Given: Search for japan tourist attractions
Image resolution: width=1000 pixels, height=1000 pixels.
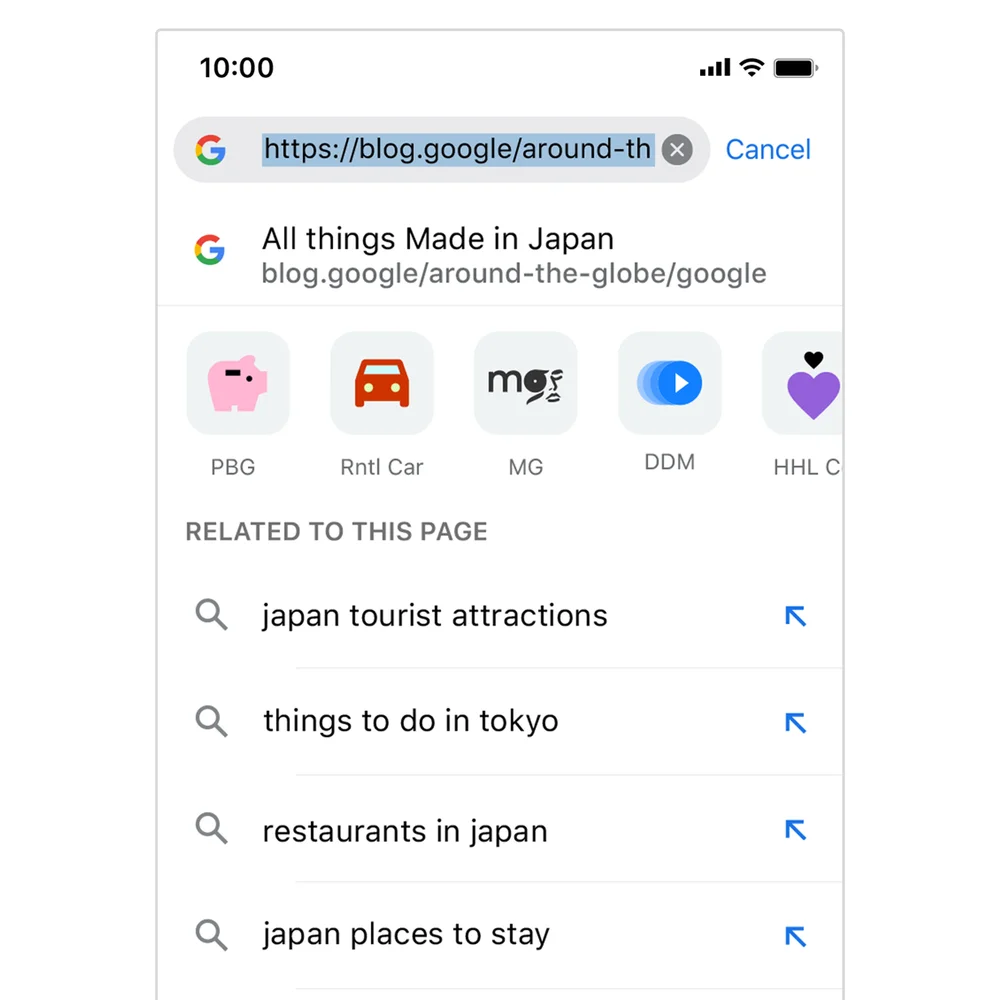Looking at the screenshot, I should pyautogui.click(x=434, y=615).
